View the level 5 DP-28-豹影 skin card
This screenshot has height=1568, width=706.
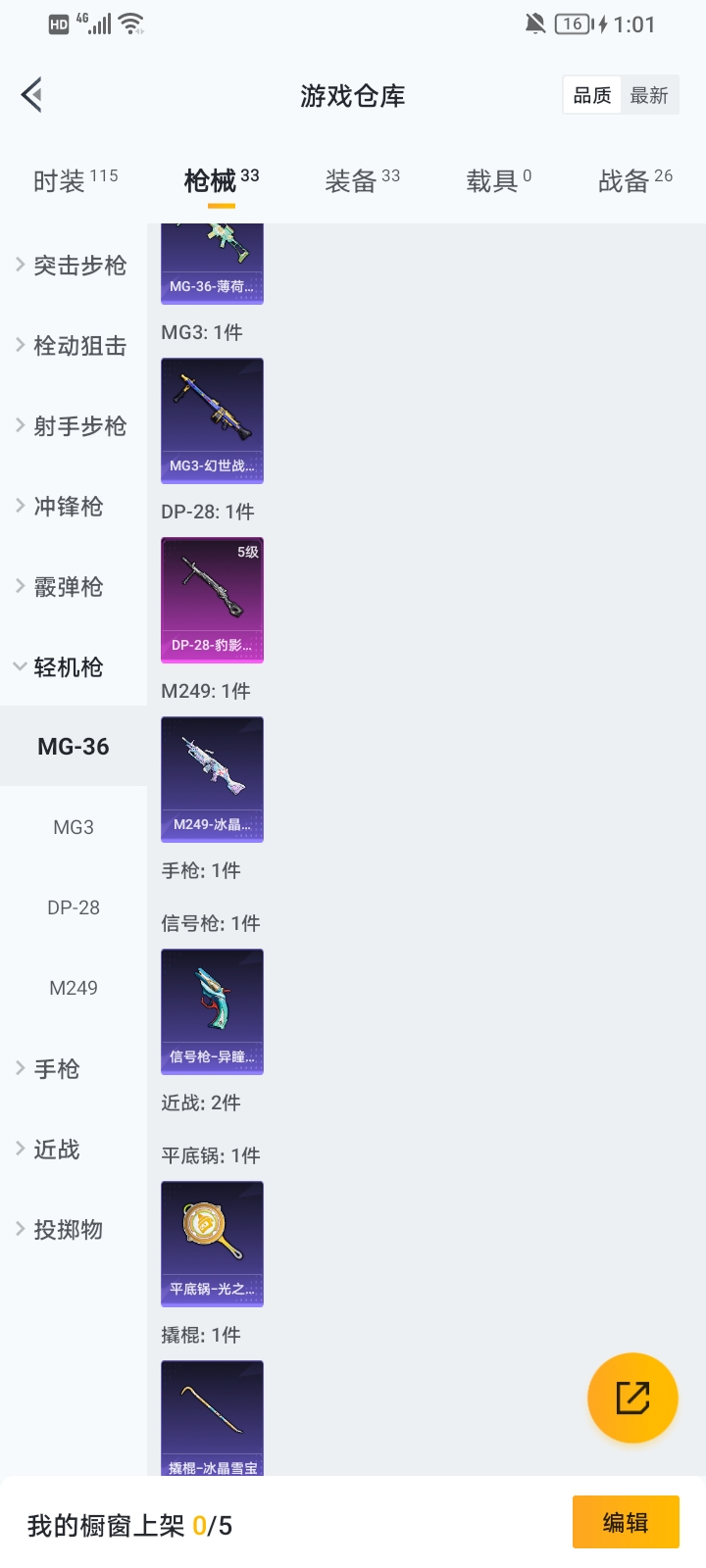click(212, 600)
